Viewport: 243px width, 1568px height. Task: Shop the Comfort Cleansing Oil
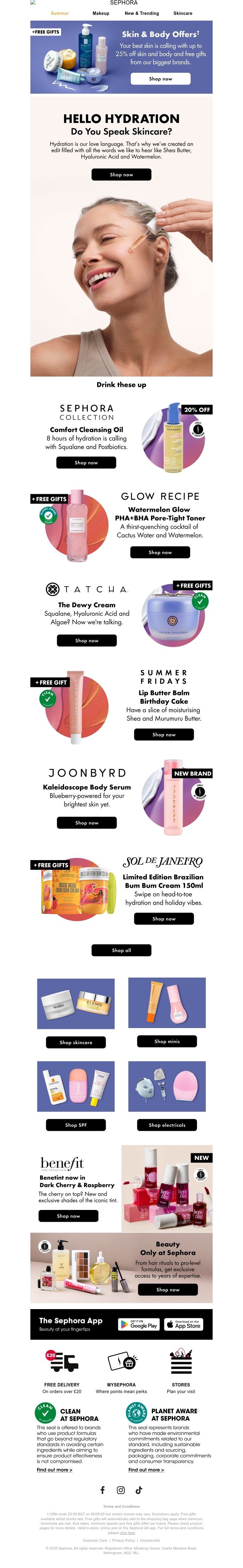(x=86, y=463)
